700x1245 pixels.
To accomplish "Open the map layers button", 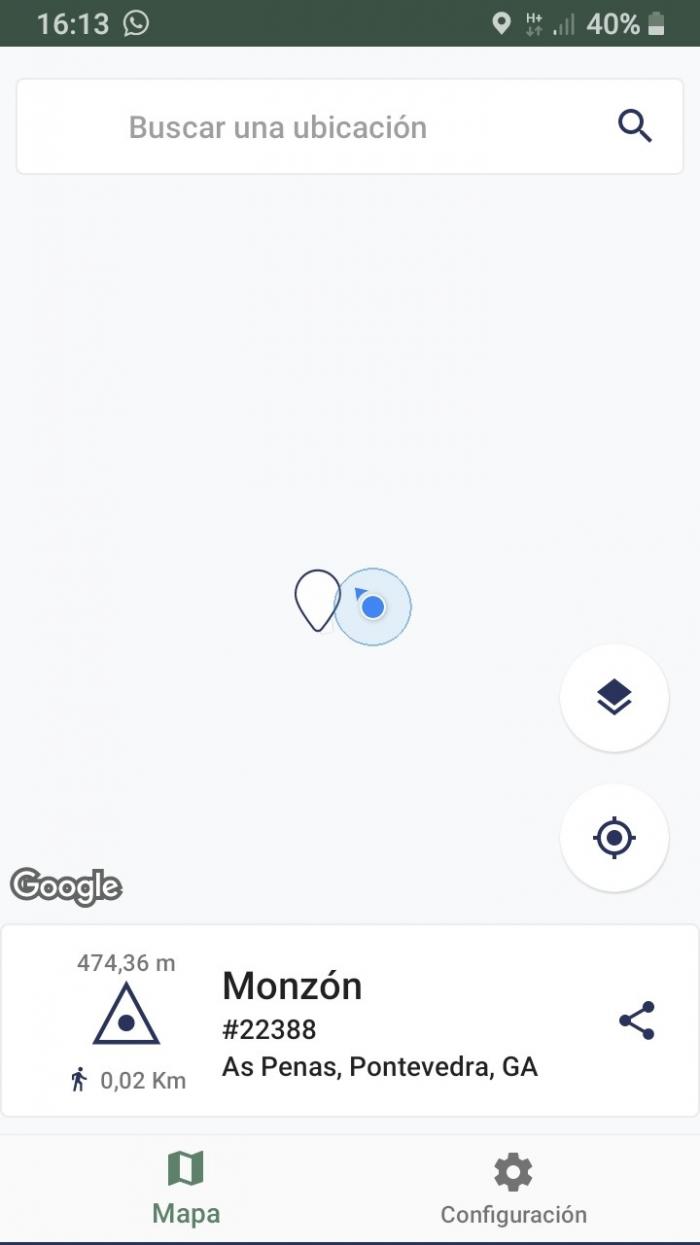I will (614, 697).
